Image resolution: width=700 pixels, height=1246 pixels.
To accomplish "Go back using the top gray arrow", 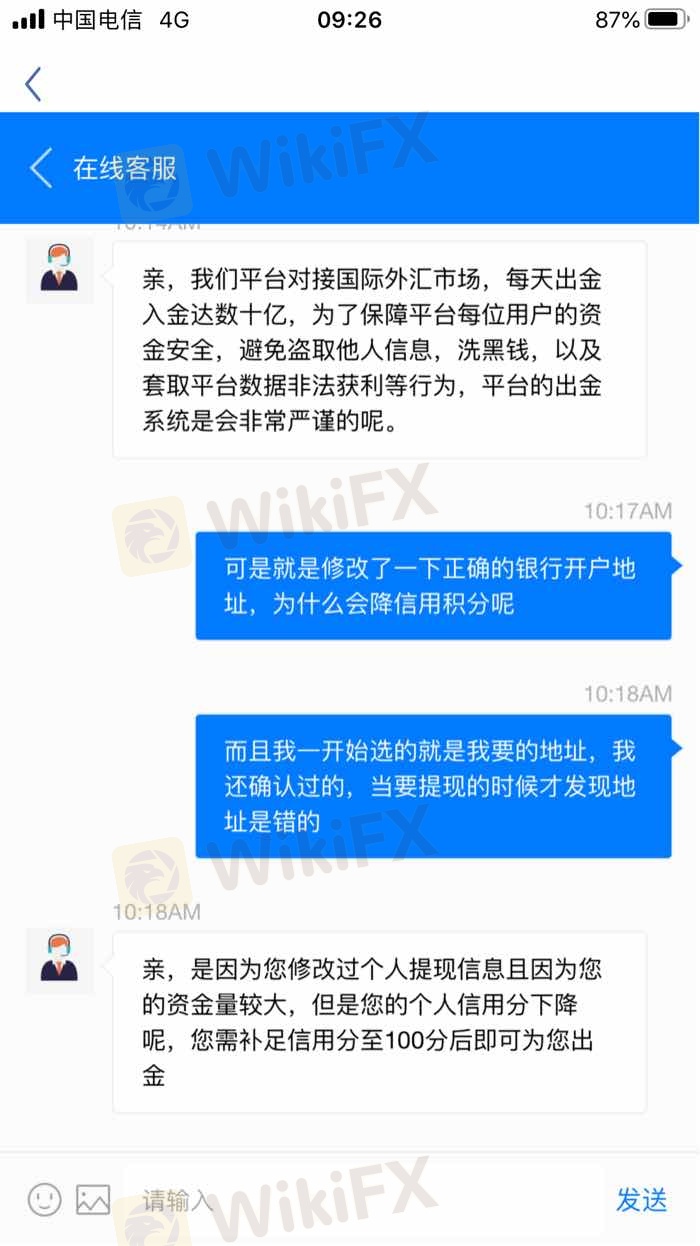I will [x=34, y=84].
